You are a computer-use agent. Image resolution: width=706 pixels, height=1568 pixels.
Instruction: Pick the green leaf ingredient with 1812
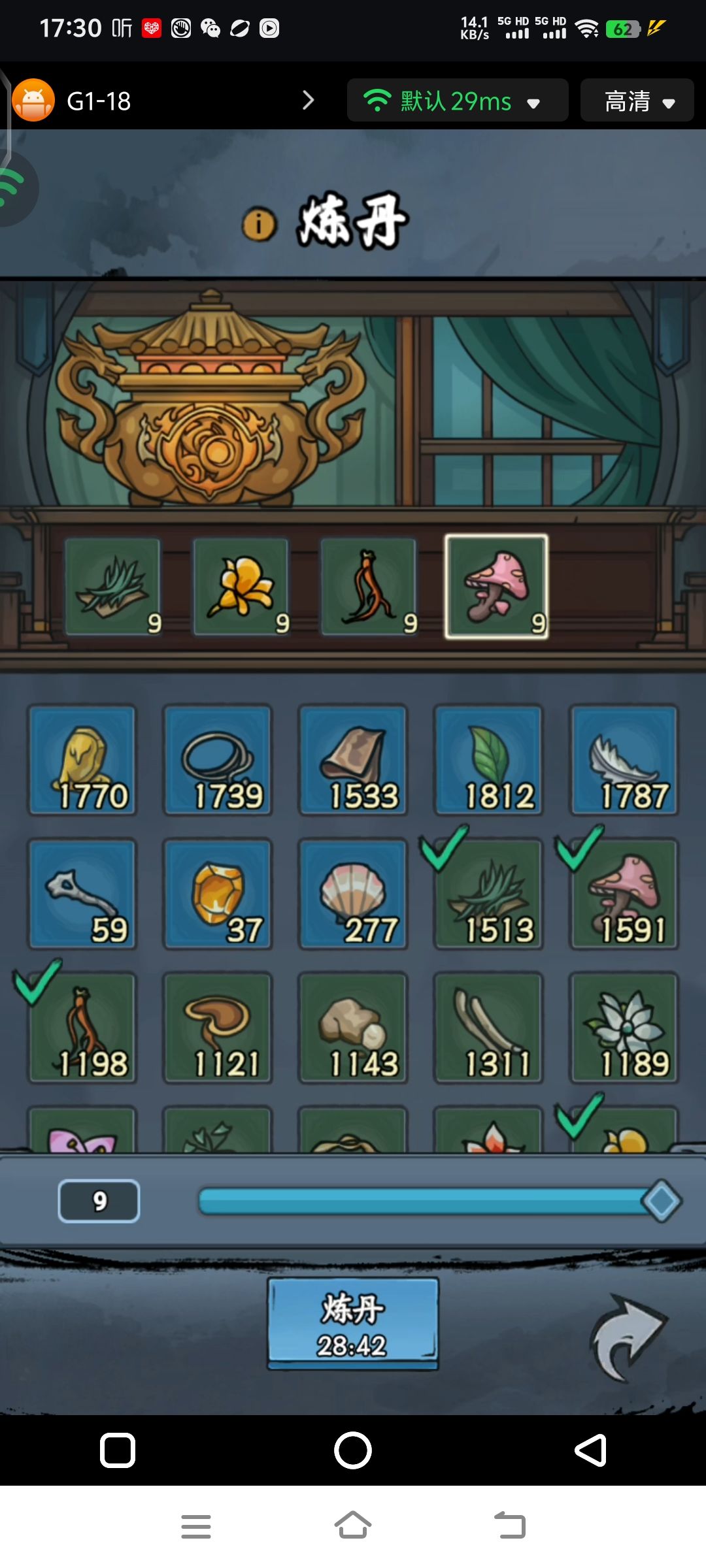point(488,760)
